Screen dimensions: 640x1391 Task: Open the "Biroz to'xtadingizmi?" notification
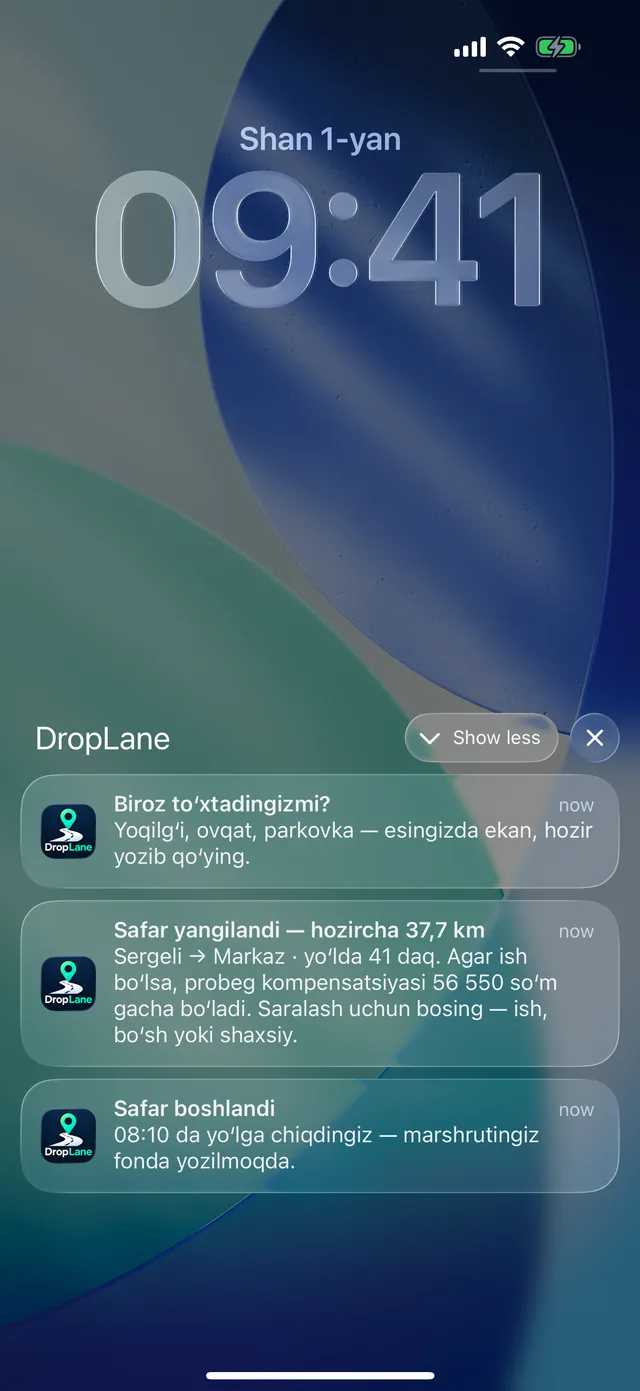point(320,831)
